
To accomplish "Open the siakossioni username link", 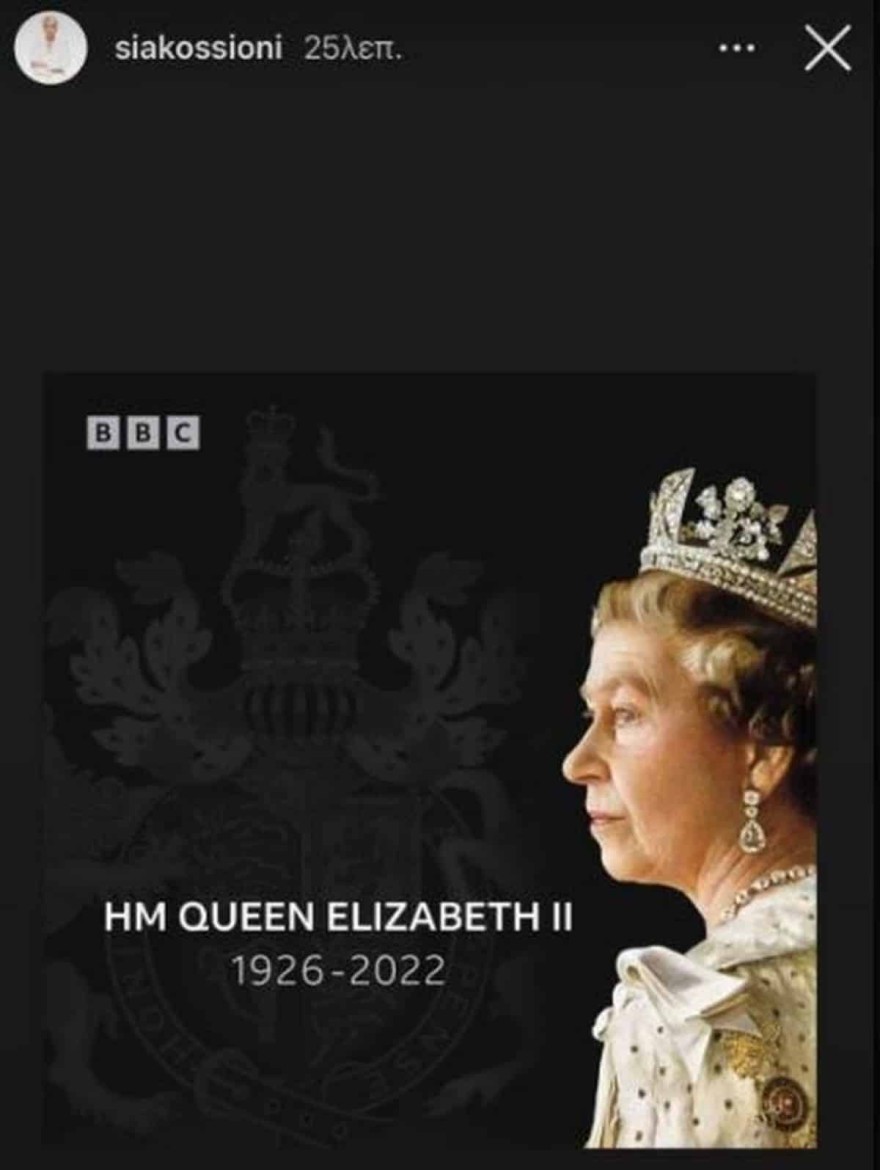I will (198, 49).
